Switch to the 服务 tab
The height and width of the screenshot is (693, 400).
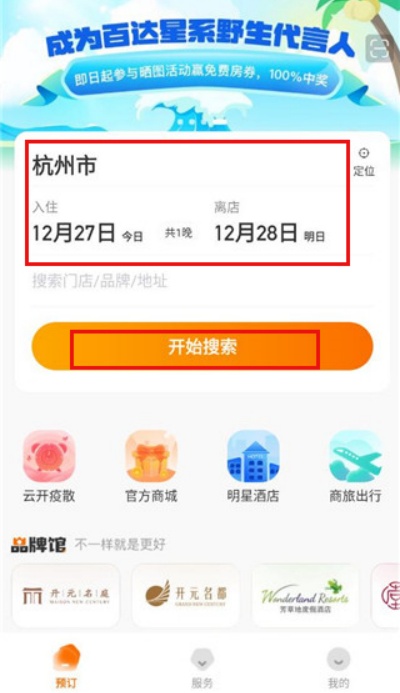202,668
